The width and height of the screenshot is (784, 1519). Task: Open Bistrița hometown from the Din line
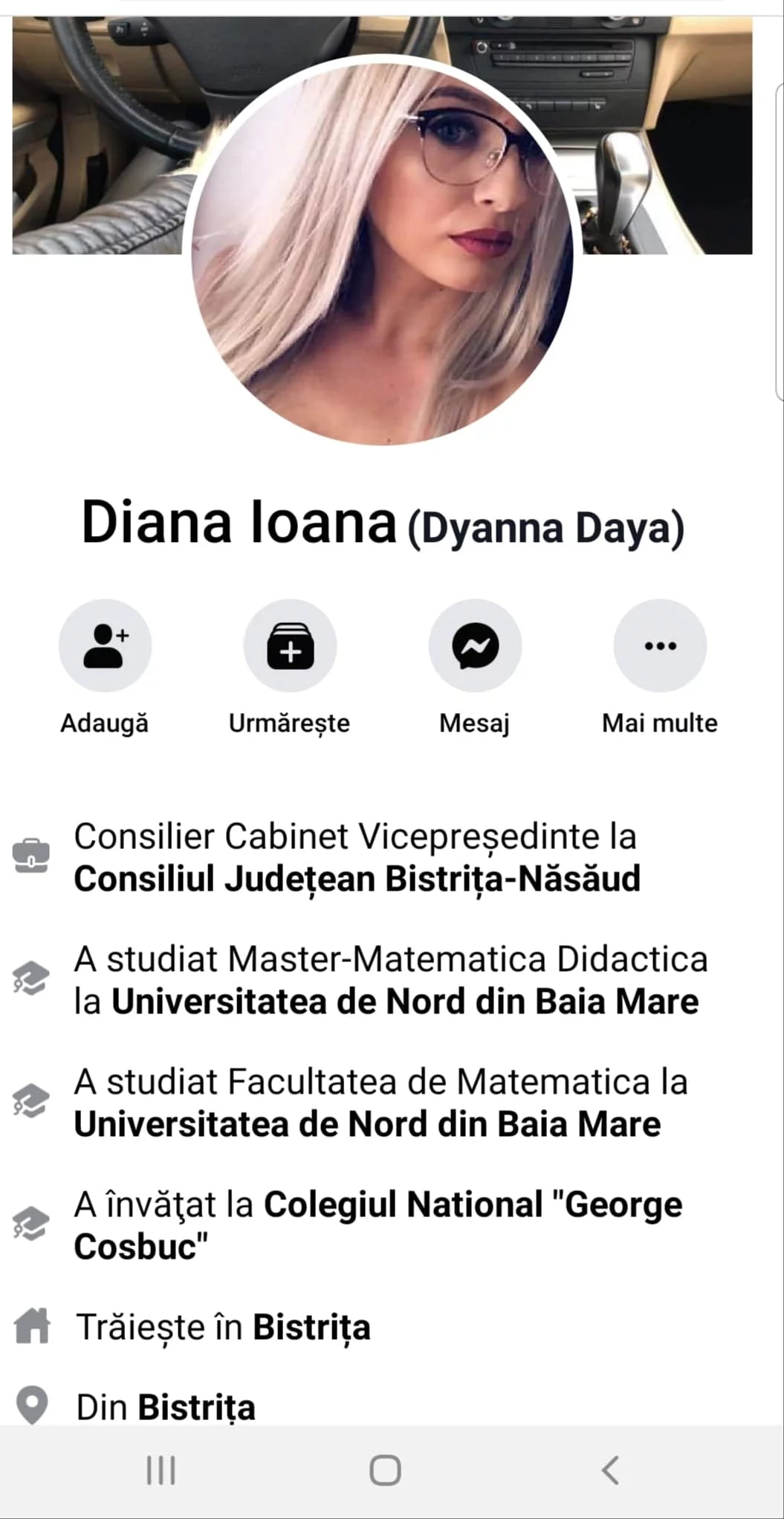[196, 1407]
